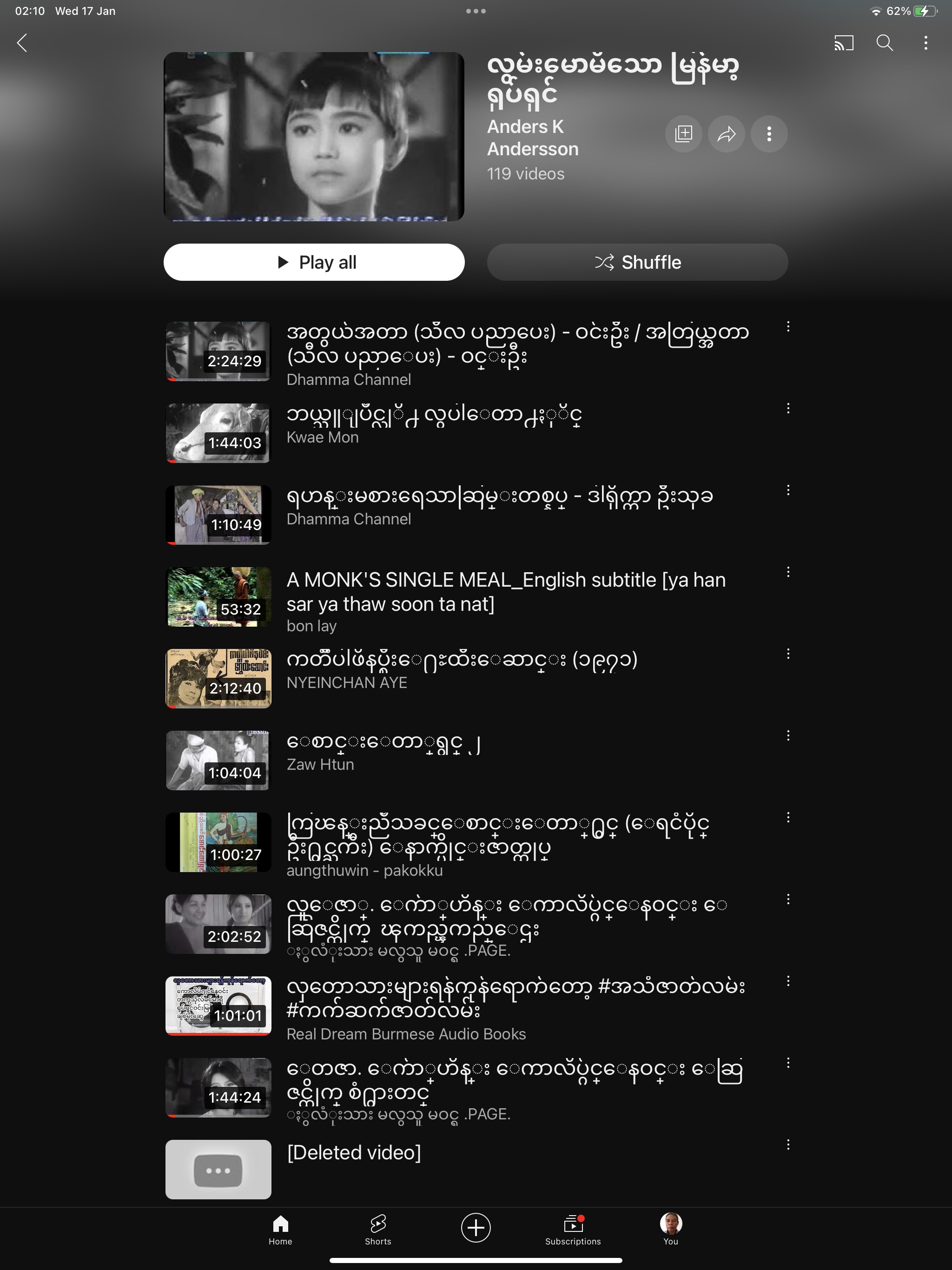
Task: Open the top bar overflow menu
Action: point(926,42)
